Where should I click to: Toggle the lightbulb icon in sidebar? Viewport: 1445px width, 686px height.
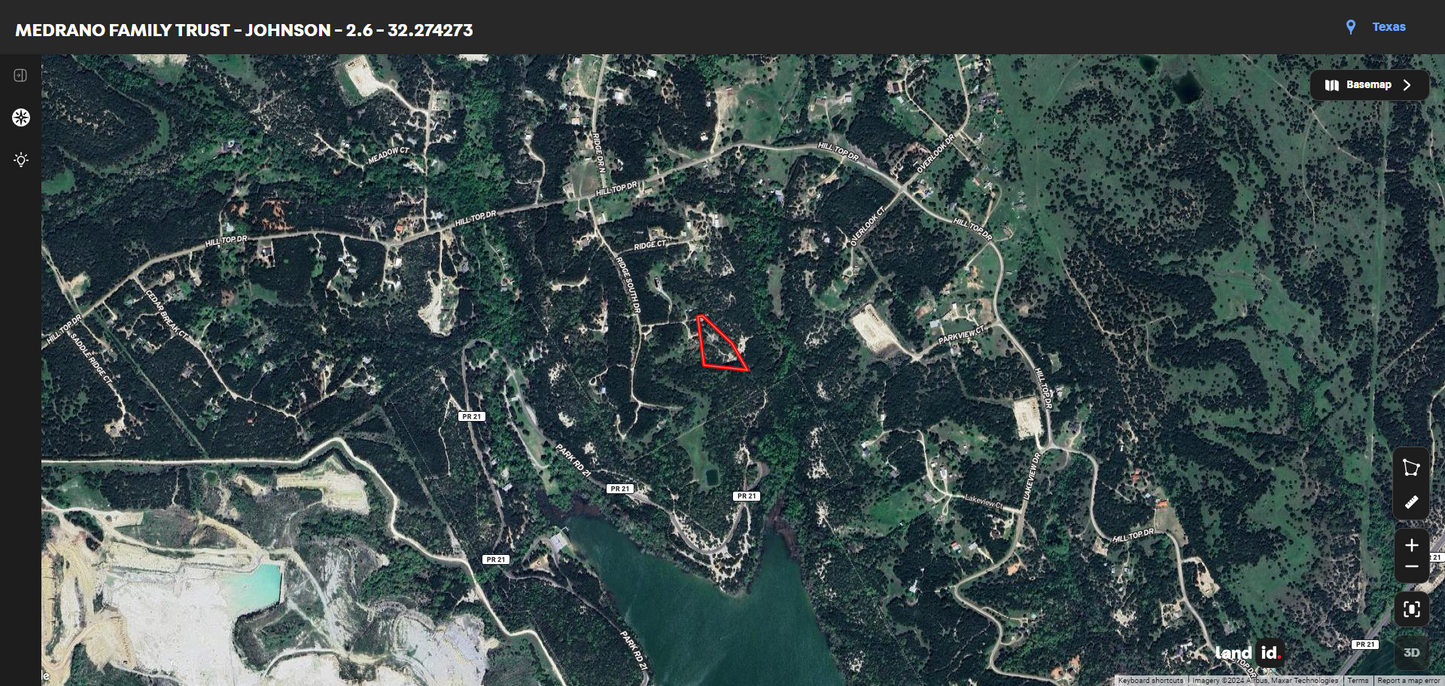point(20,160)
